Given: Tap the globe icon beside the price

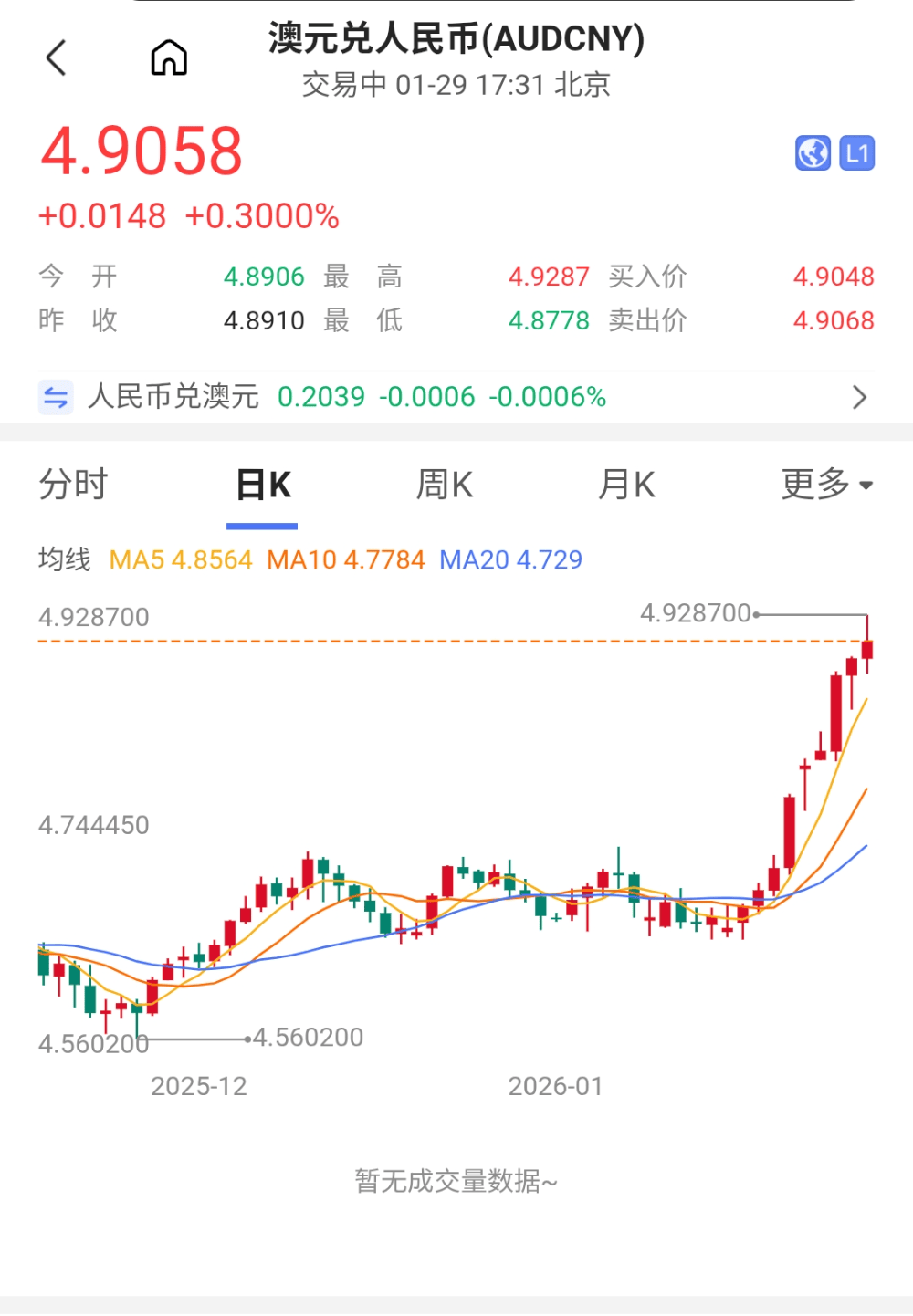Looking at the screenshot, I should coord(813,153).
